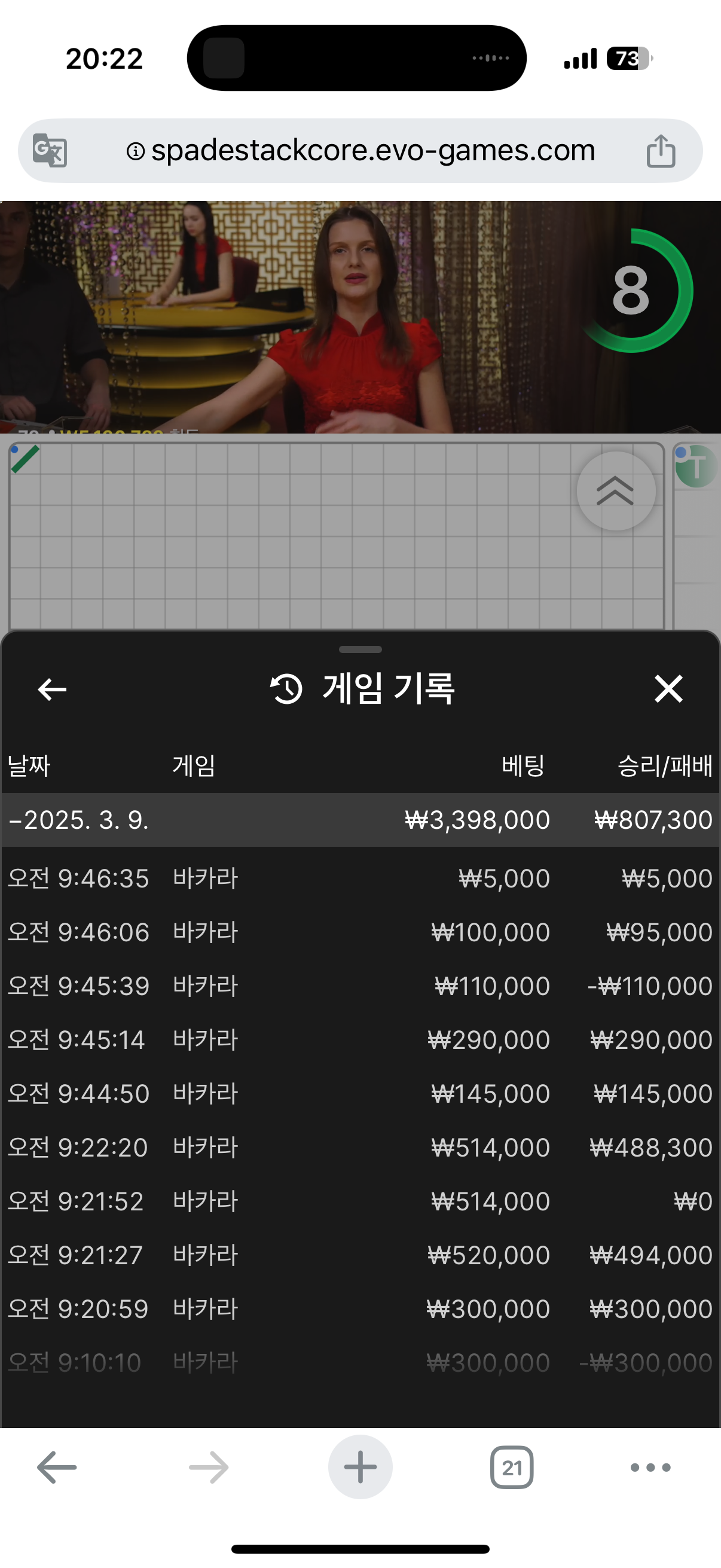The image size is (721, 1568).
Task: Close the 게임 기록 panel
Action: [x=668, y=689]
